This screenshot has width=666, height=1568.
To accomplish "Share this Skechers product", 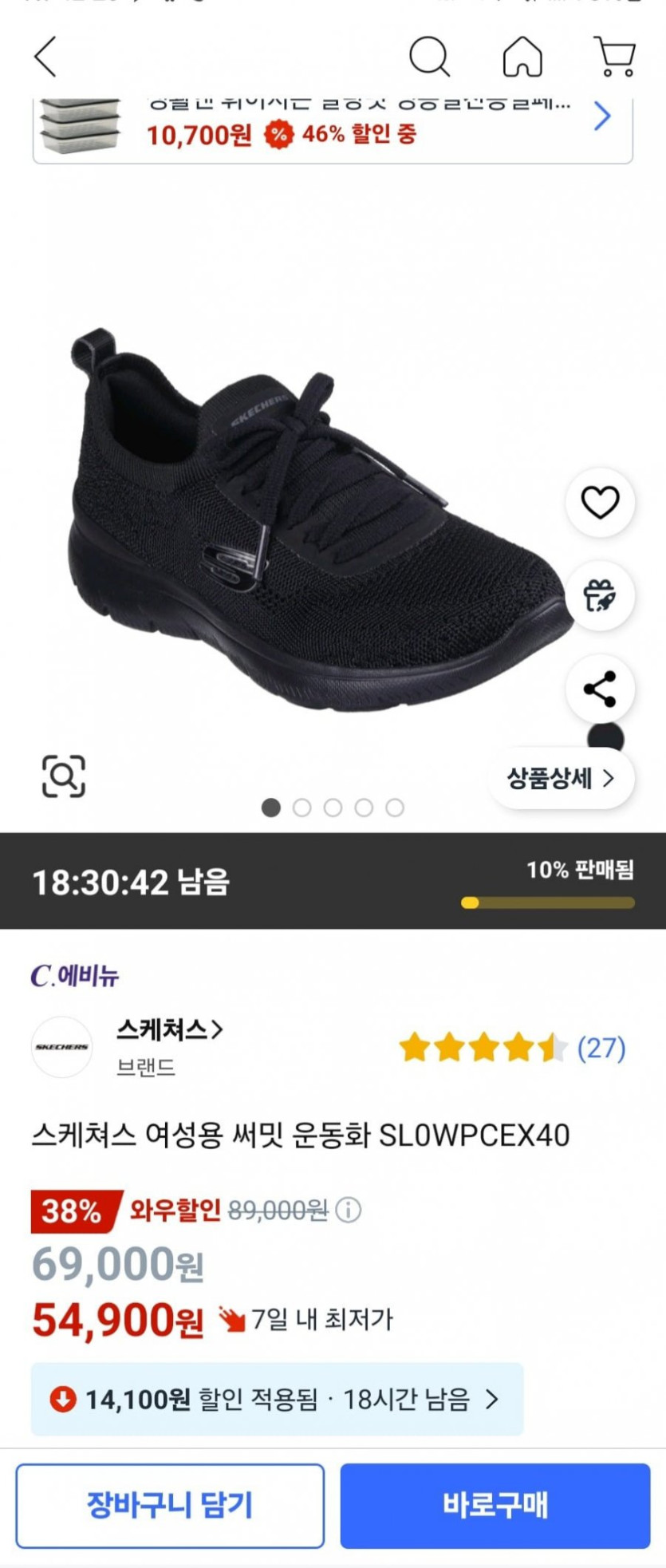I will (x=600, y=689).
